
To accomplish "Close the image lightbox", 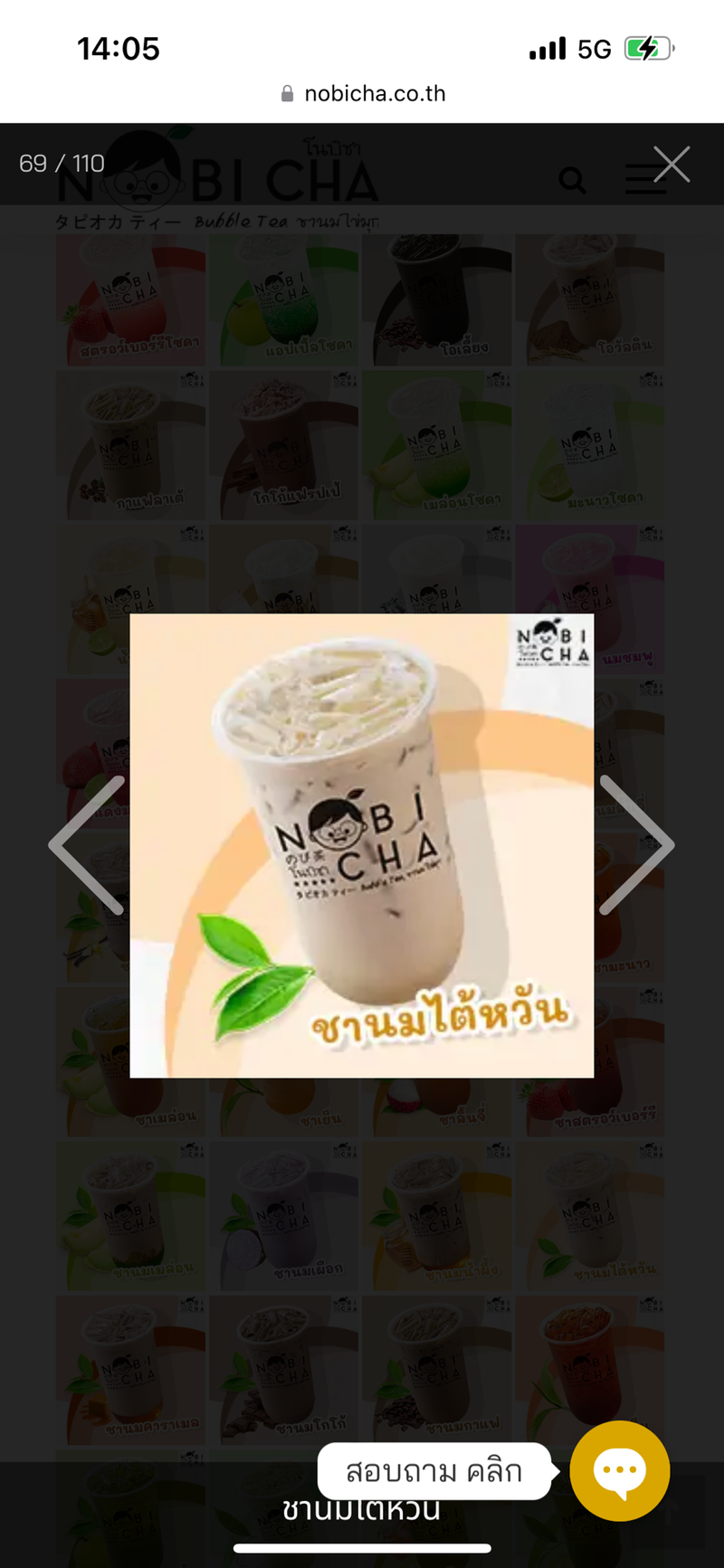I will 672,165.
